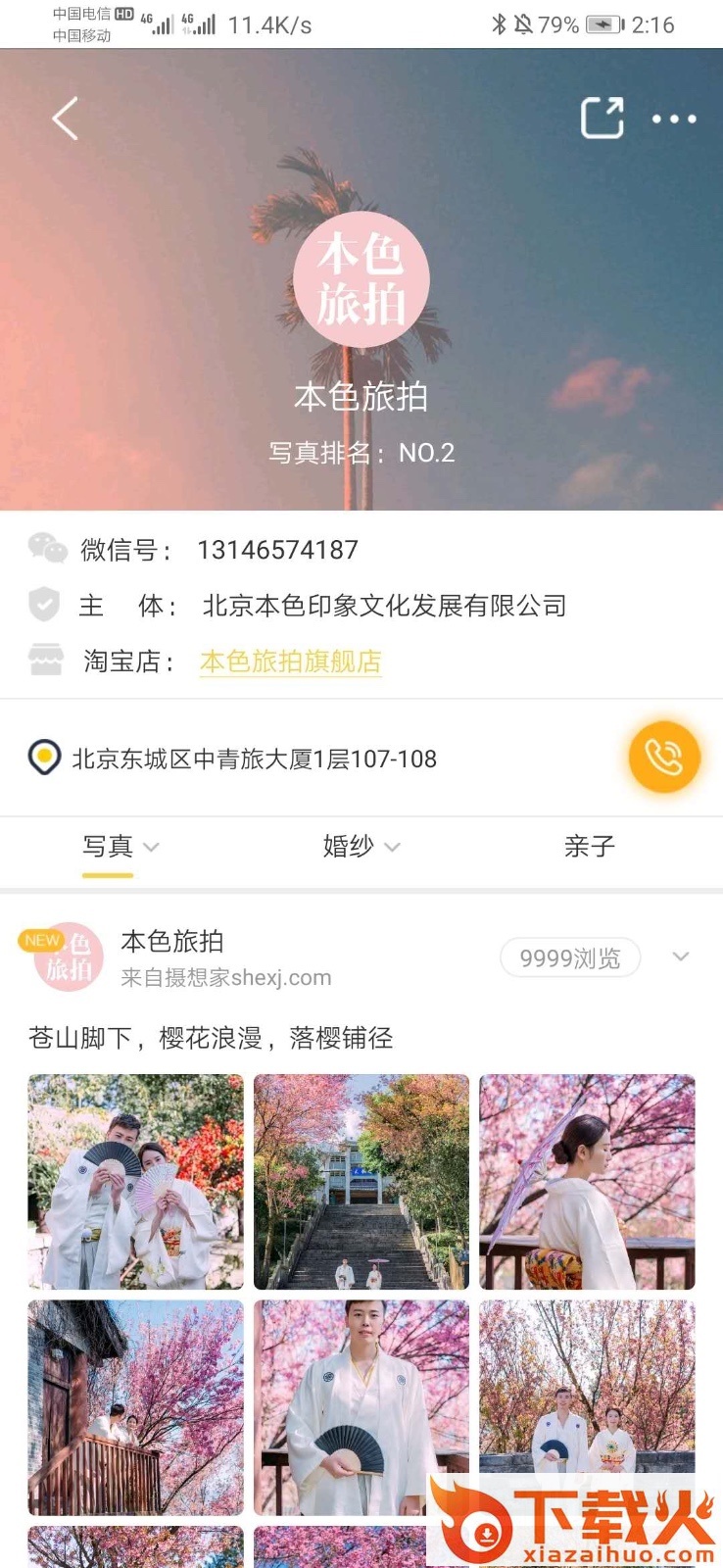Switch to the 写真 tab
Image resolution: width=723 pixels, height=1568 pixels.
pyautogui.click(x=108, y=847)
